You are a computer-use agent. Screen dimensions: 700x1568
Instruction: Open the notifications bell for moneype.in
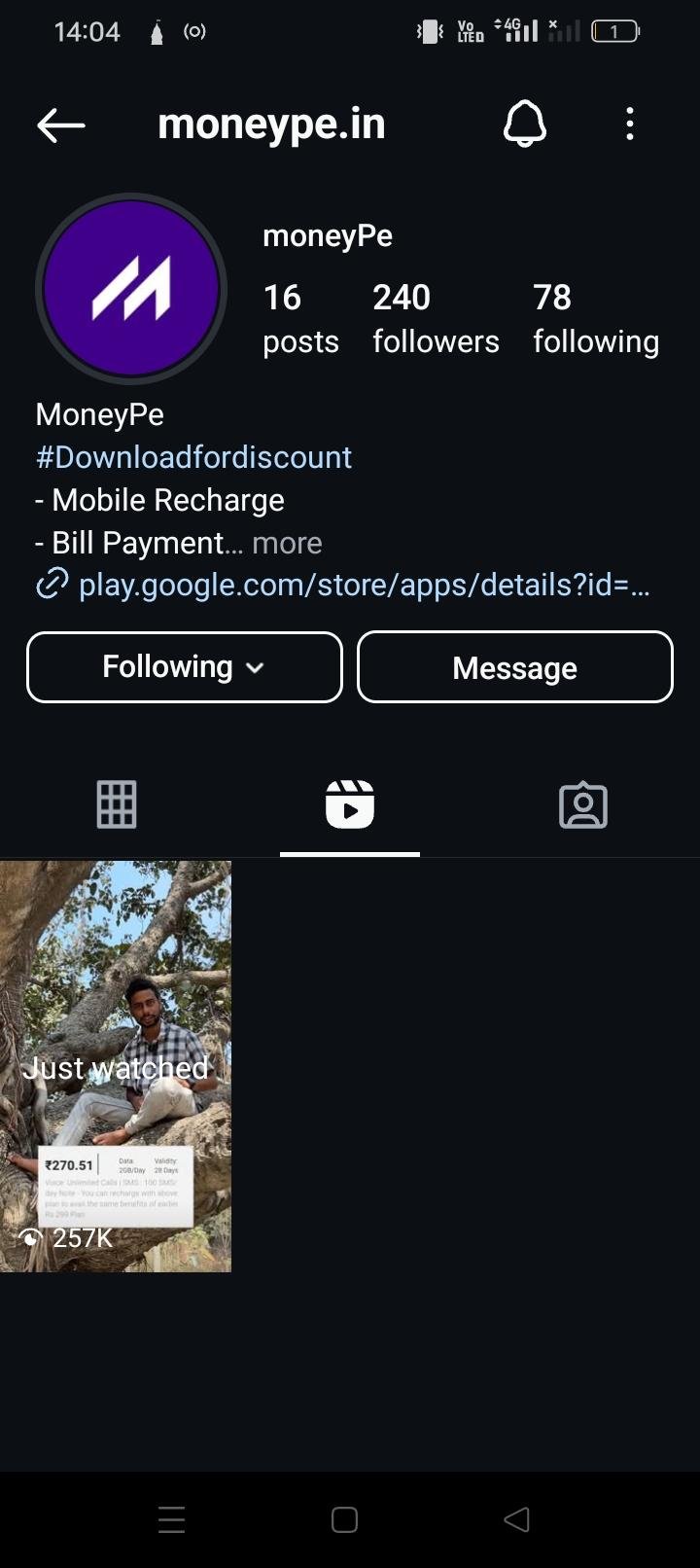[x=524, y=125]
